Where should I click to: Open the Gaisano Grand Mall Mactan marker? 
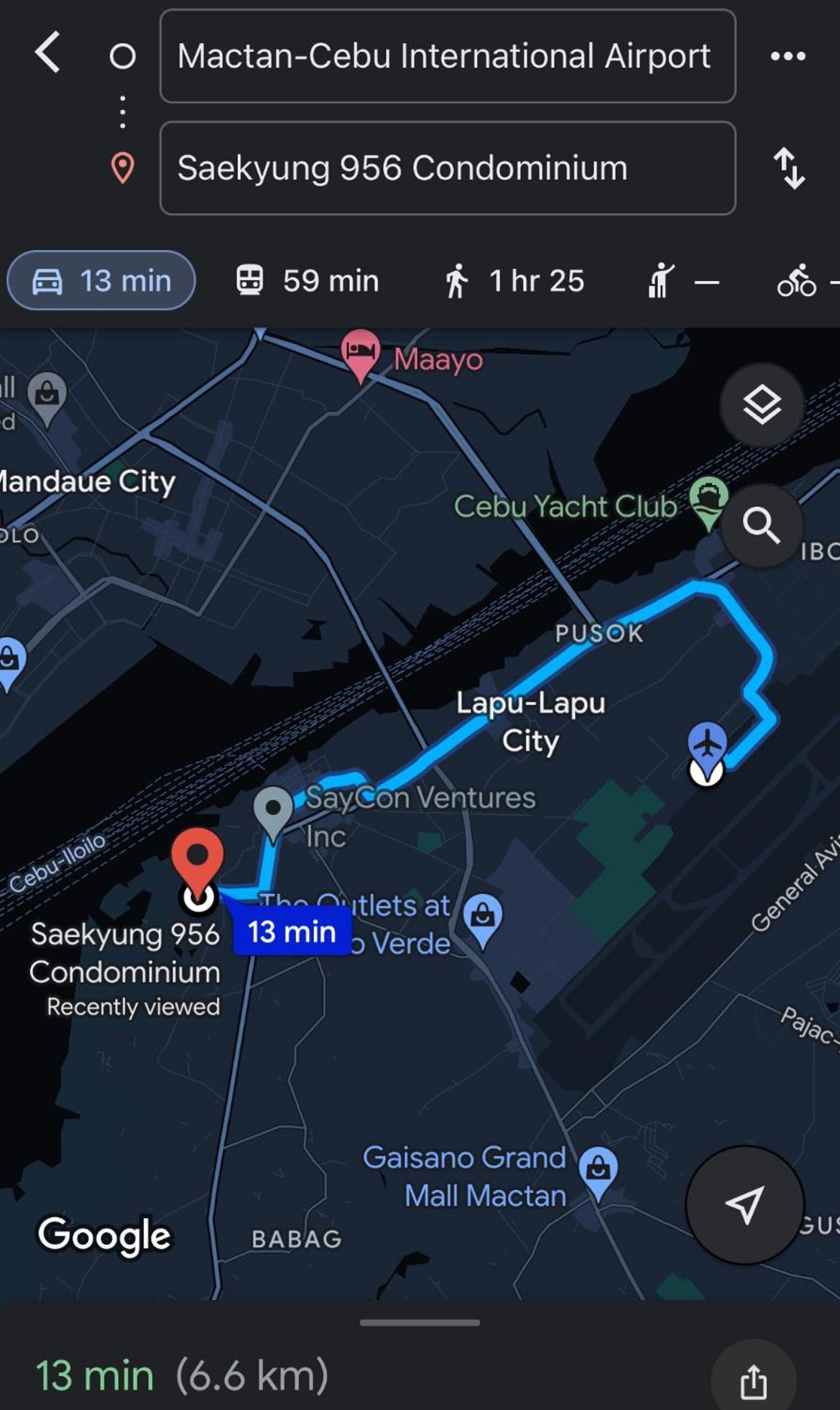pos(598,1170)
